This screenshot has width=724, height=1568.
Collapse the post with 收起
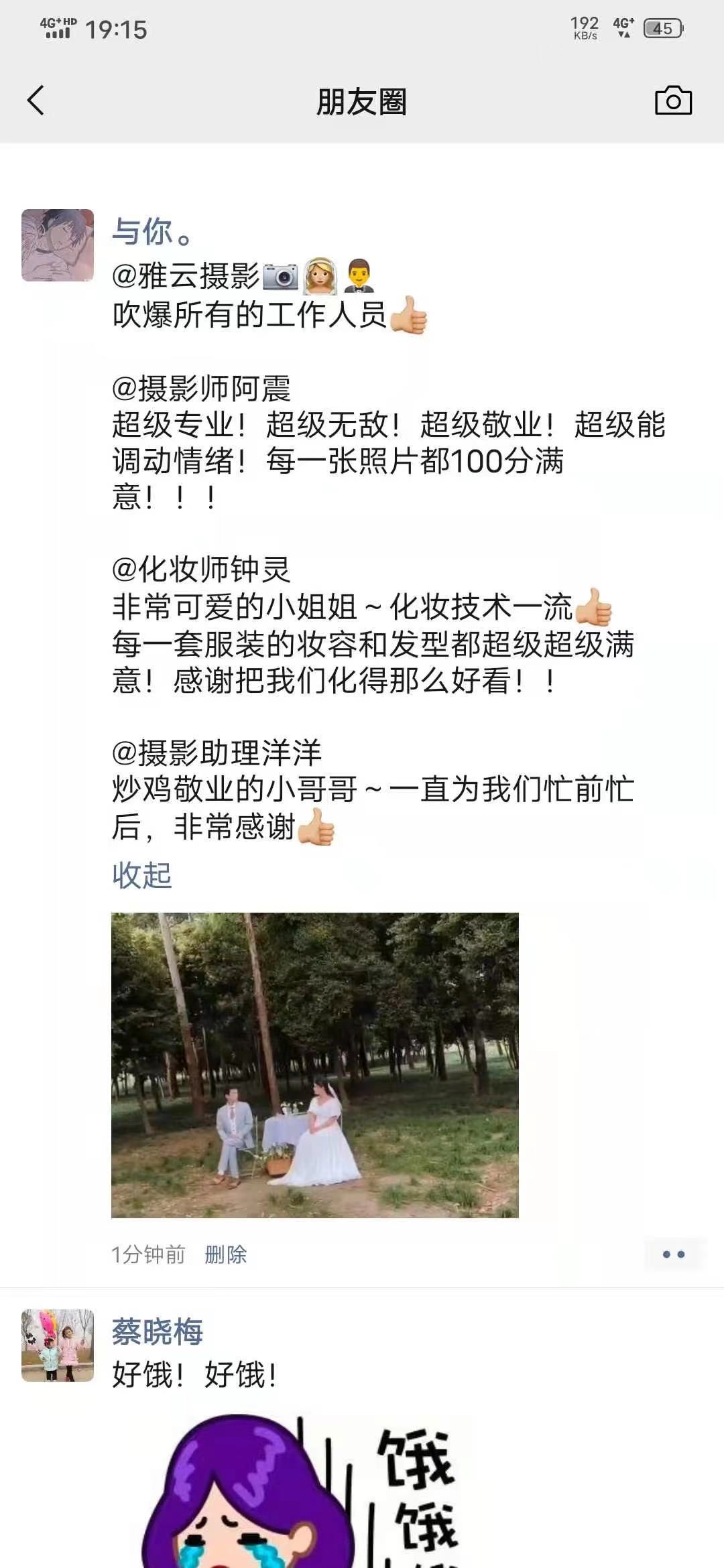(x=141, y=875)
